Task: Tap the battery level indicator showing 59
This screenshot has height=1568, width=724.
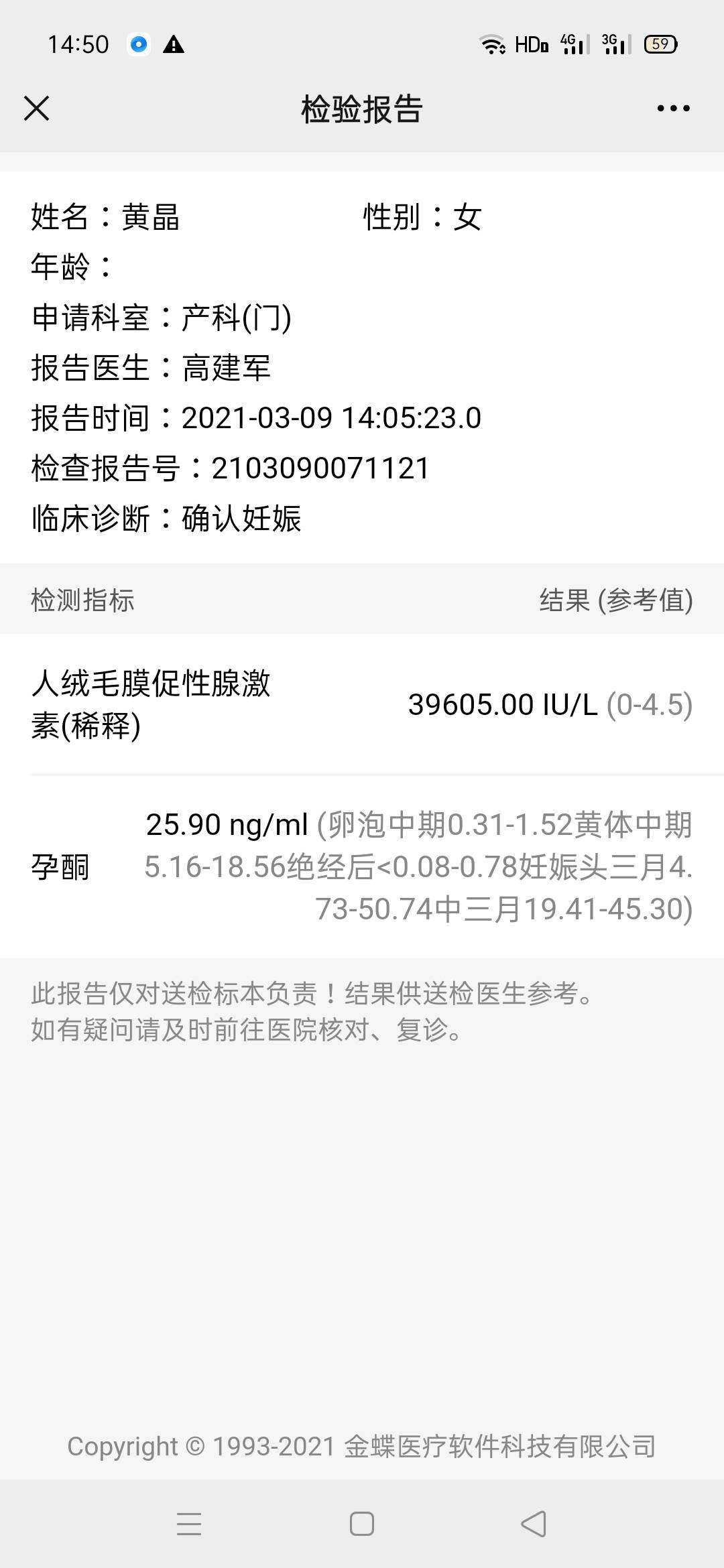Action: pos(660,44)
